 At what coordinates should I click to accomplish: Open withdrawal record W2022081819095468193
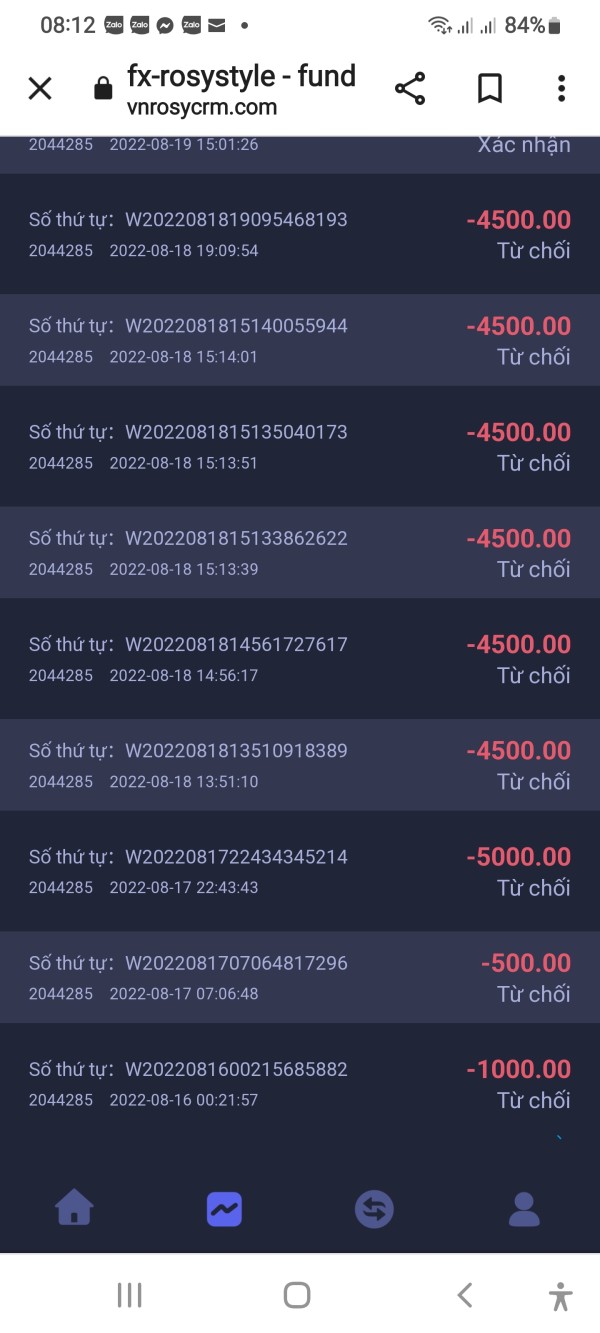[x=300, y=234]
